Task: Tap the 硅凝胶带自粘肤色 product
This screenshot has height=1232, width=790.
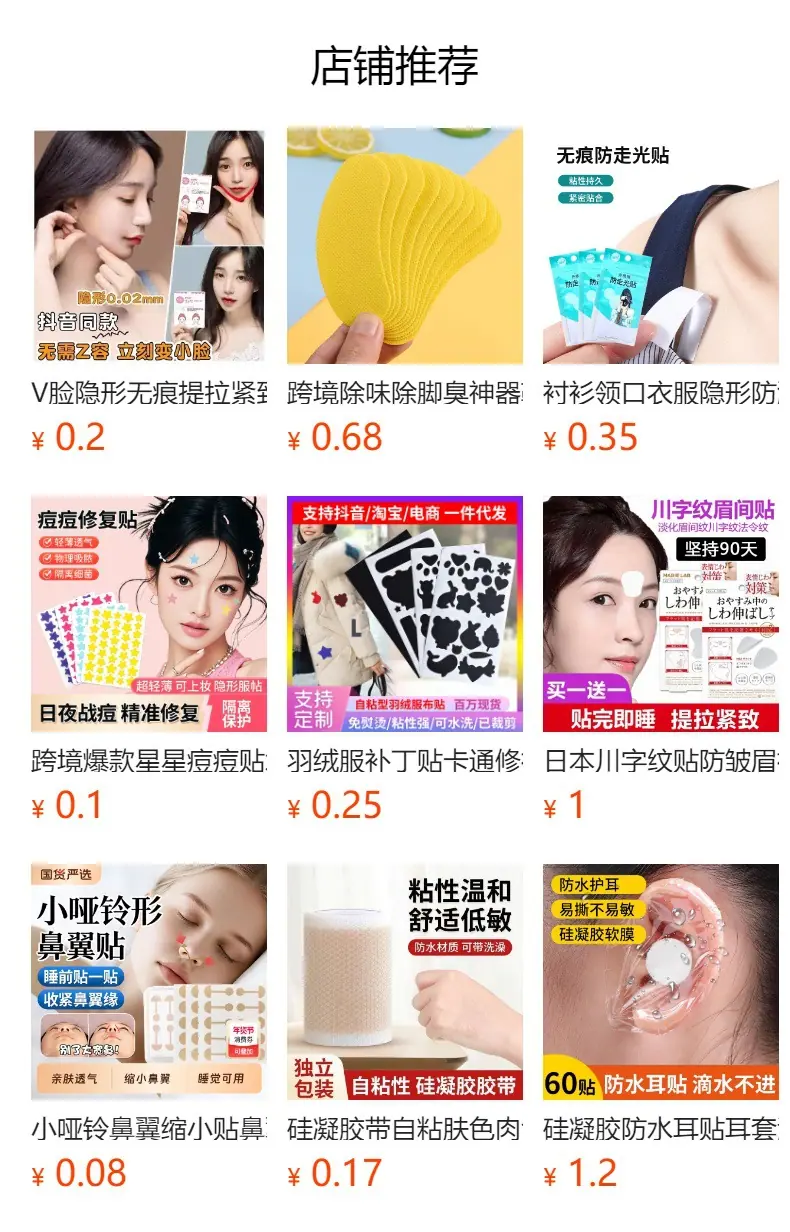Action: point(405,1027)
